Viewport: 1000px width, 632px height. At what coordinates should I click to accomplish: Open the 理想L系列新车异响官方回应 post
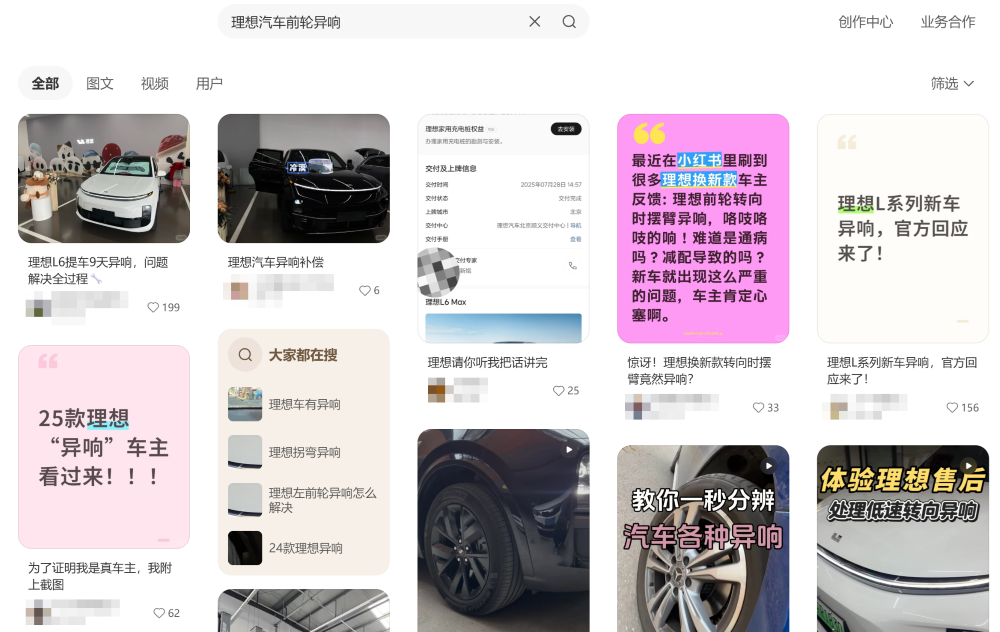coord(903,228)
